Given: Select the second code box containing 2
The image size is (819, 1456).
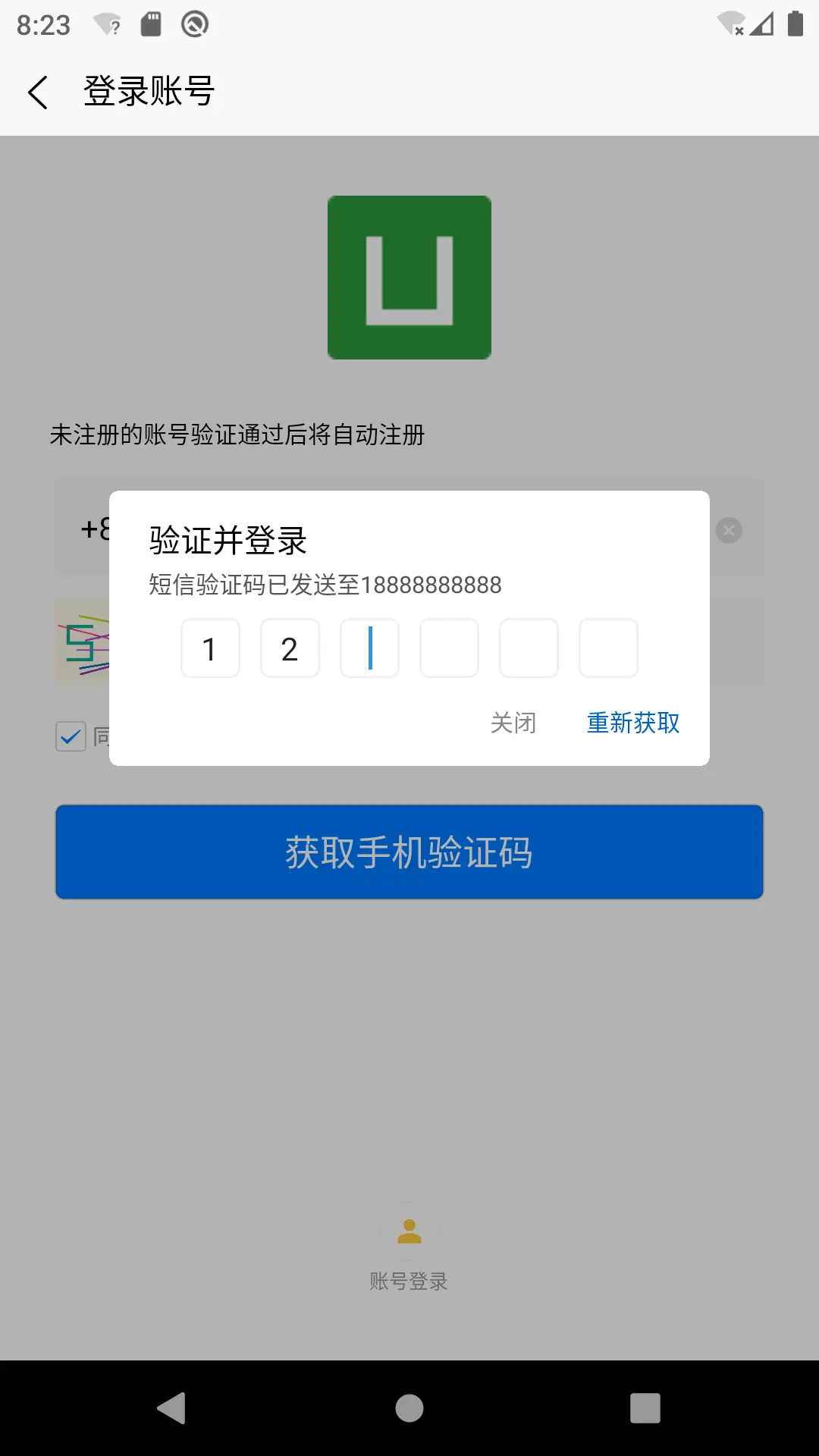Looking at the screenshot, I should (x=290, y=648).
